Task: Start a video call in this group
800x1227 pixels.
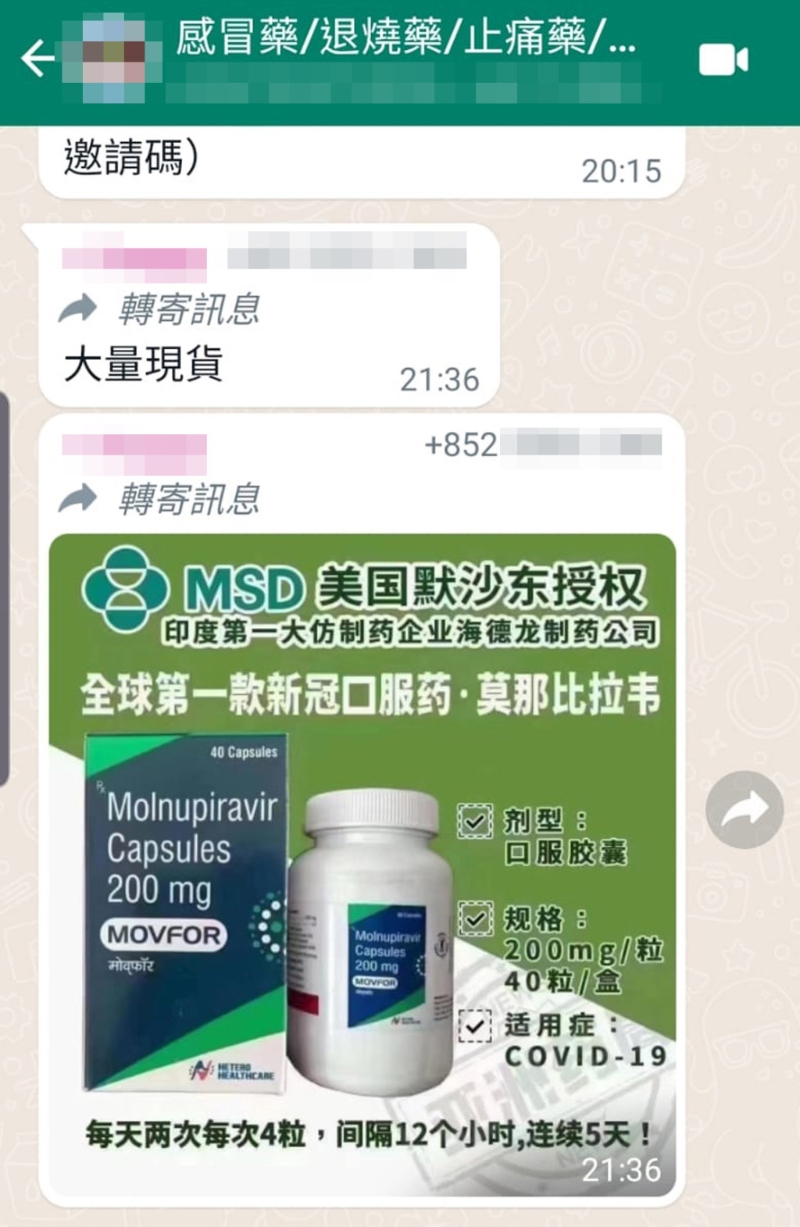Action: pos(722,60)
